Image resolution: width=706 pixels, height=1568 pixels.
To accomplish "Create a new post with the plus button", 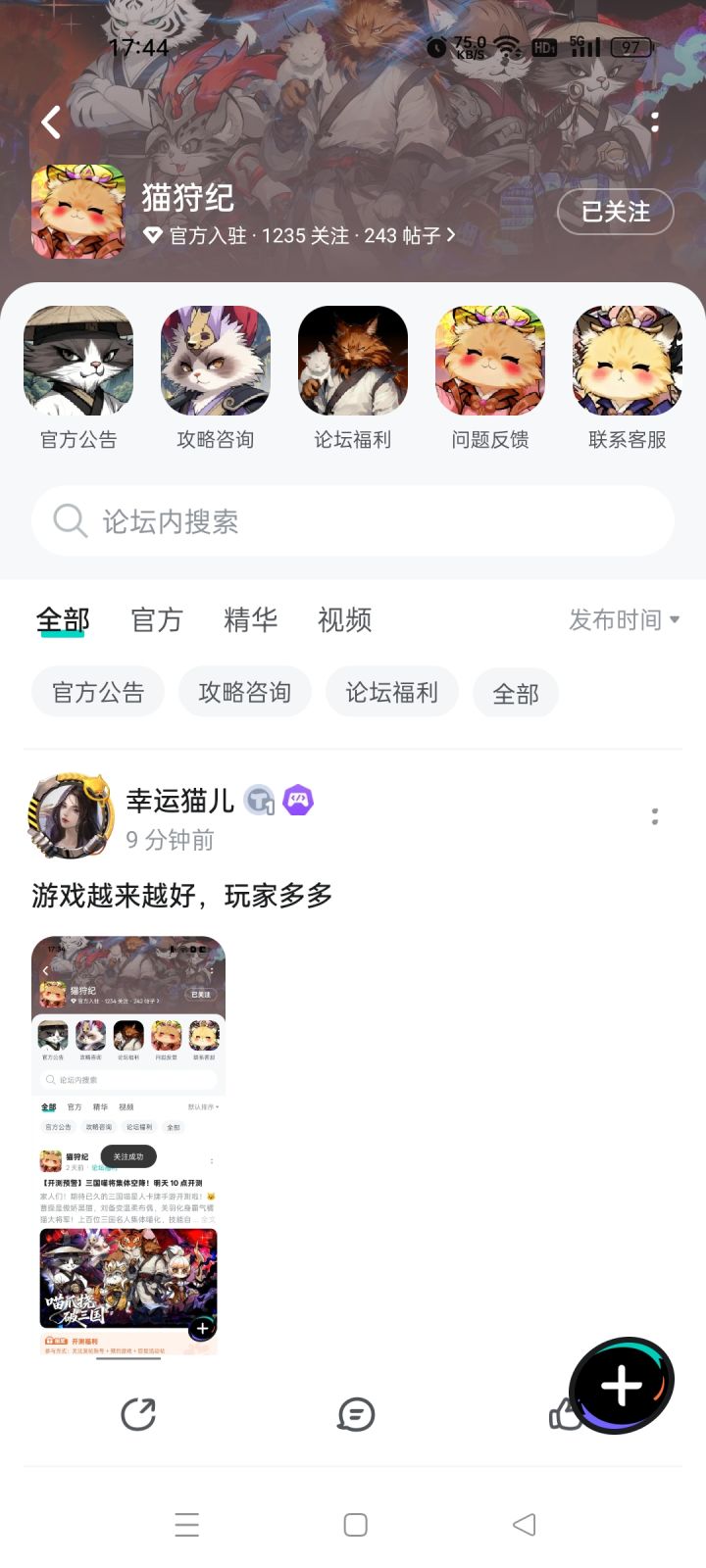I will (x=622, y=1386).
